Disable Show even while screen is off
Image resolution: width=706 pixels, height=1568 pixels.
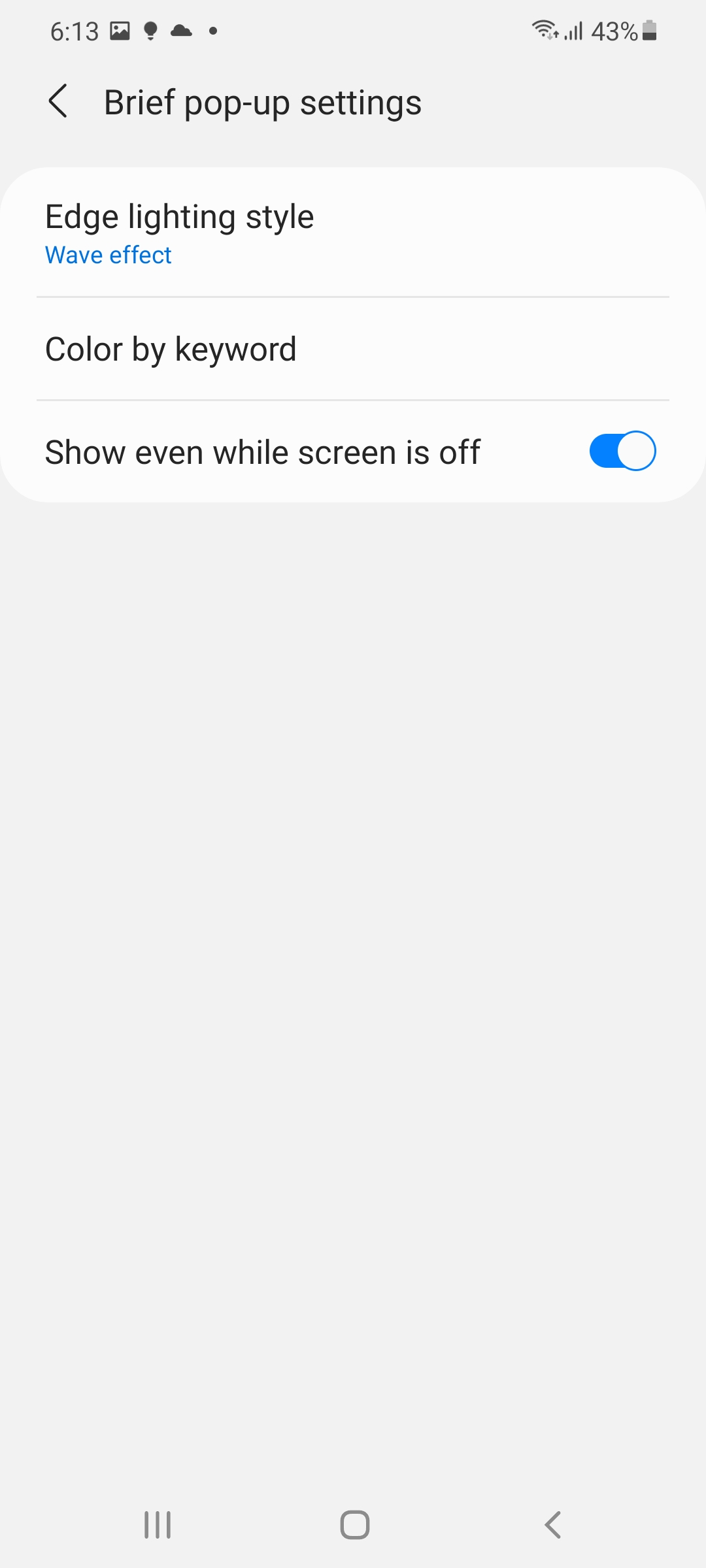tap(622, 451)
